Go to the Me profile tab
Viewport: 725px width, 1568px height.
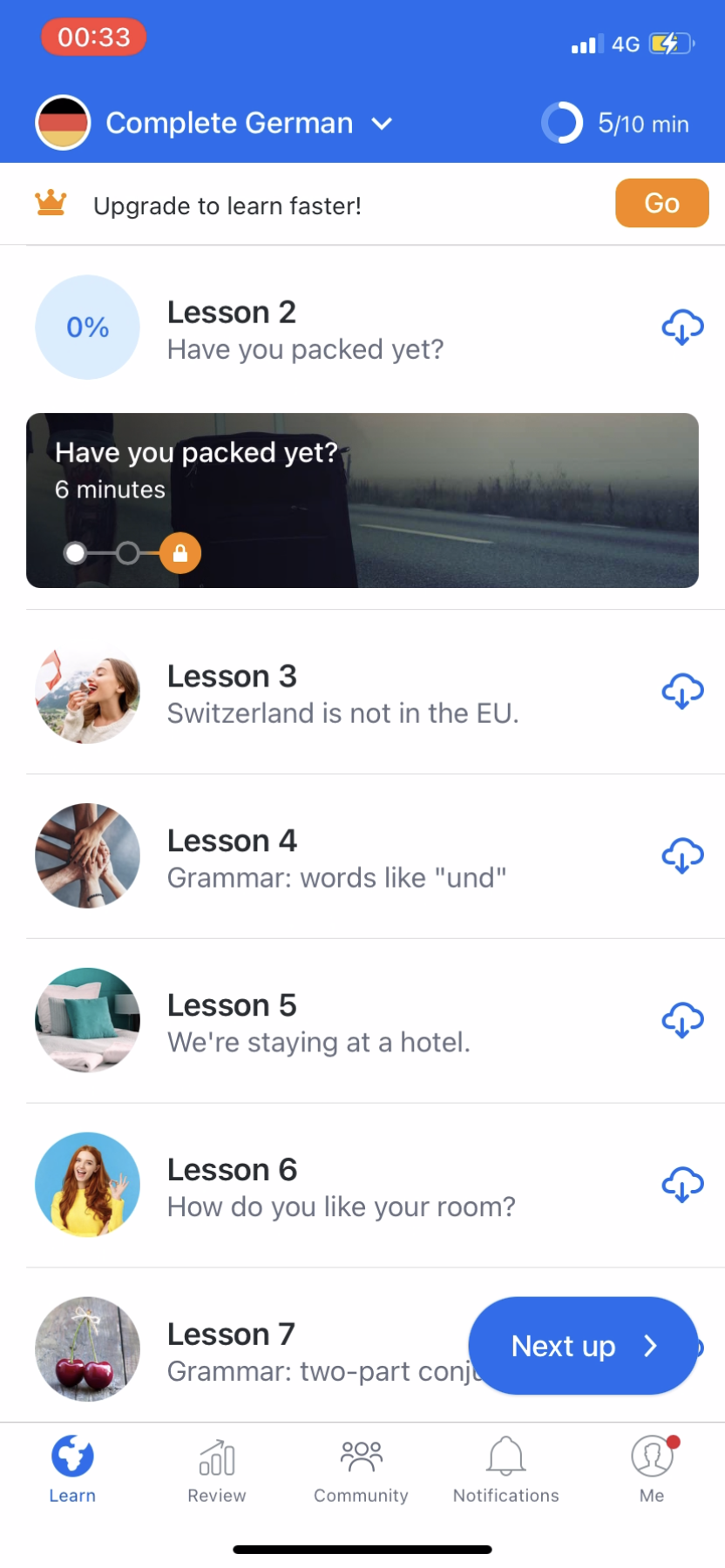coord(652,1471)
